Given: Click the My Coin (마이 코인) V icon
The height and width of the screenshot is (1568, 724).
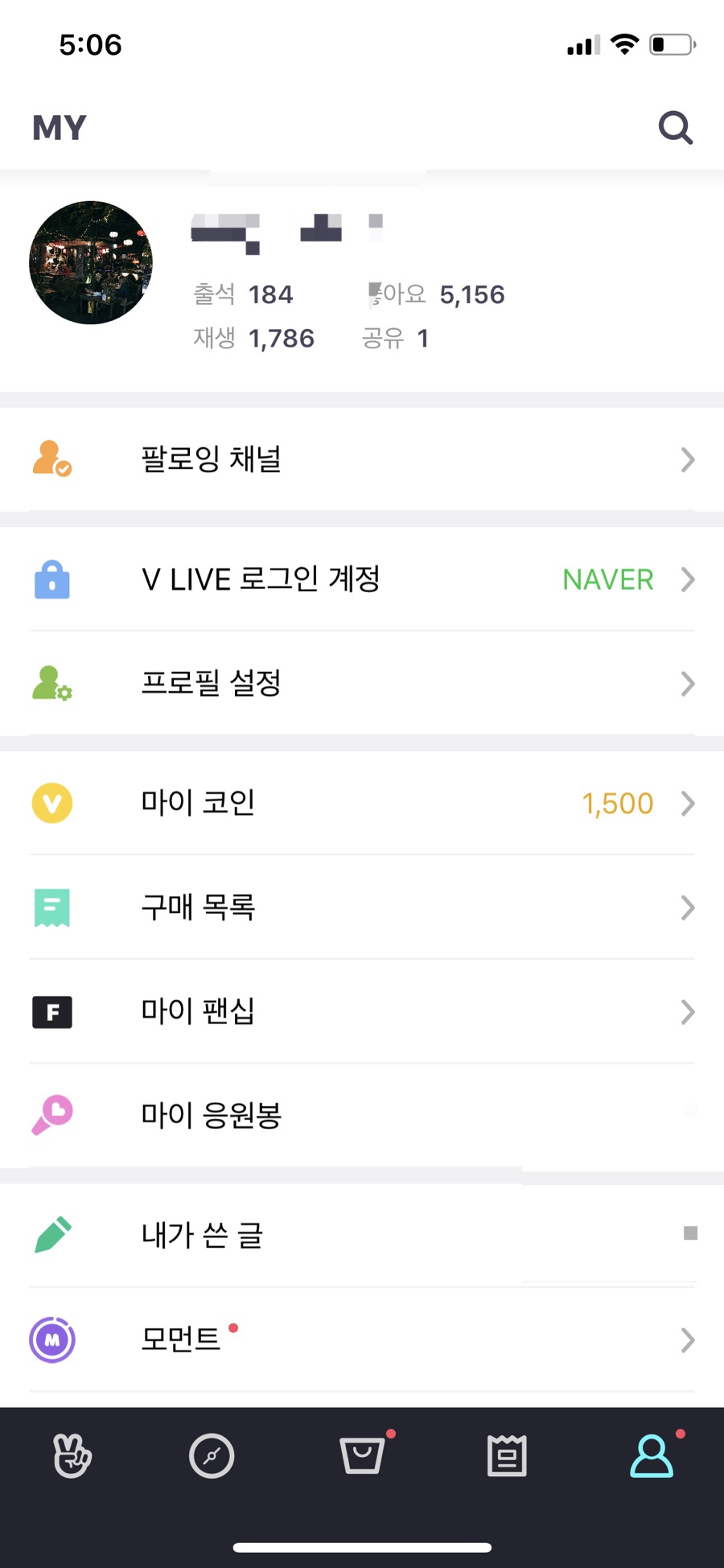Looking at the screenshot, I should pyautogui.click(x=51, y=802).
